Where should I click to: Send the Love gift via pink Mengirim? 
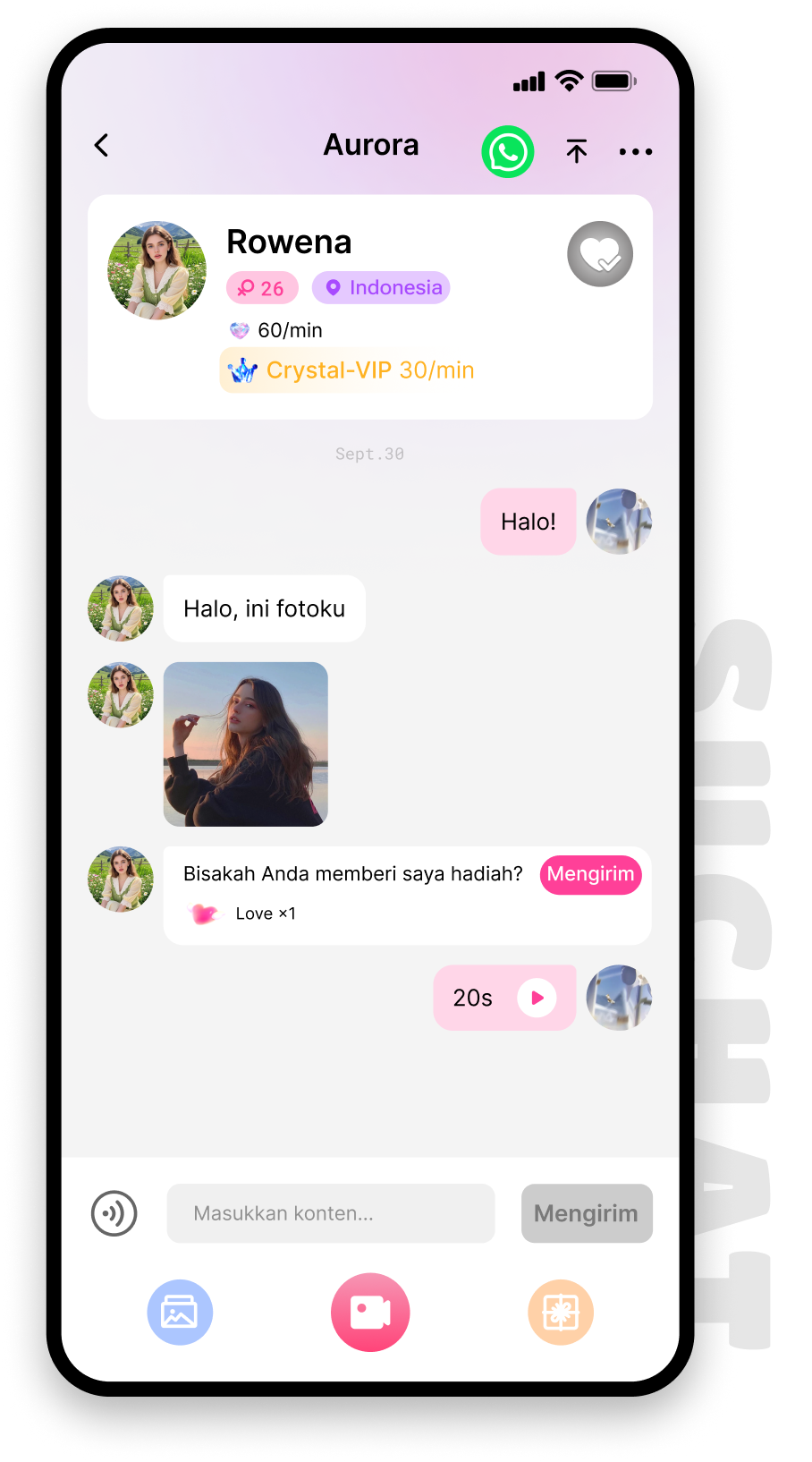[x=590, y=874]
